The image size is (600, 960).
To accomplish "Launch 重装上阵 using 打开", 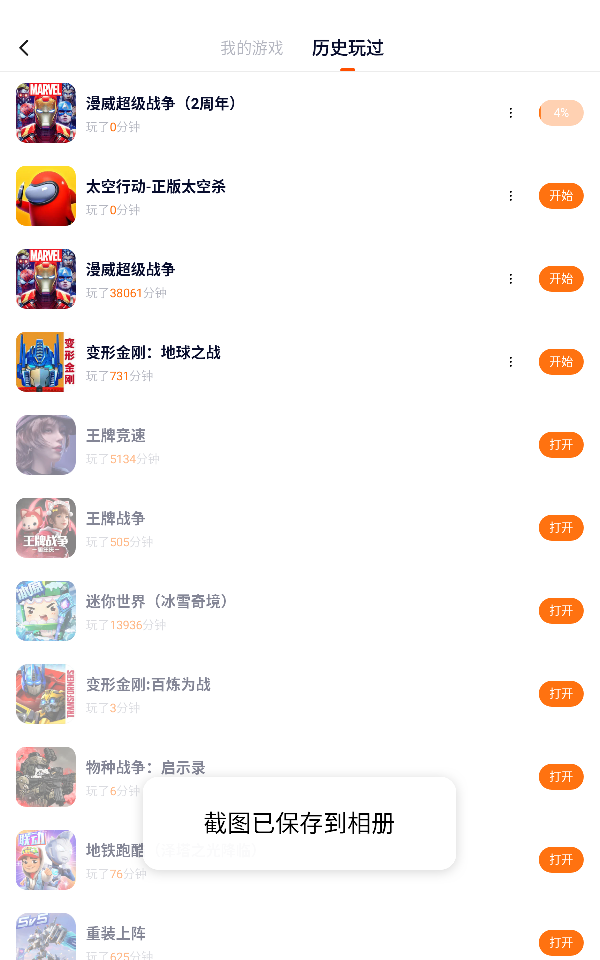I will (561, 943).
